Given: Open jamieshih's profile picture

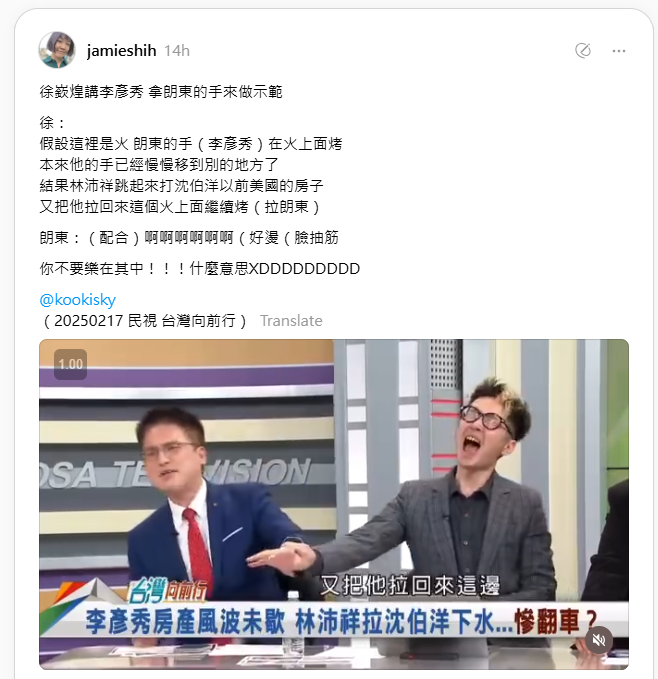Looking at the screenshot, I should pyautogui.click(x=57, y=50).
